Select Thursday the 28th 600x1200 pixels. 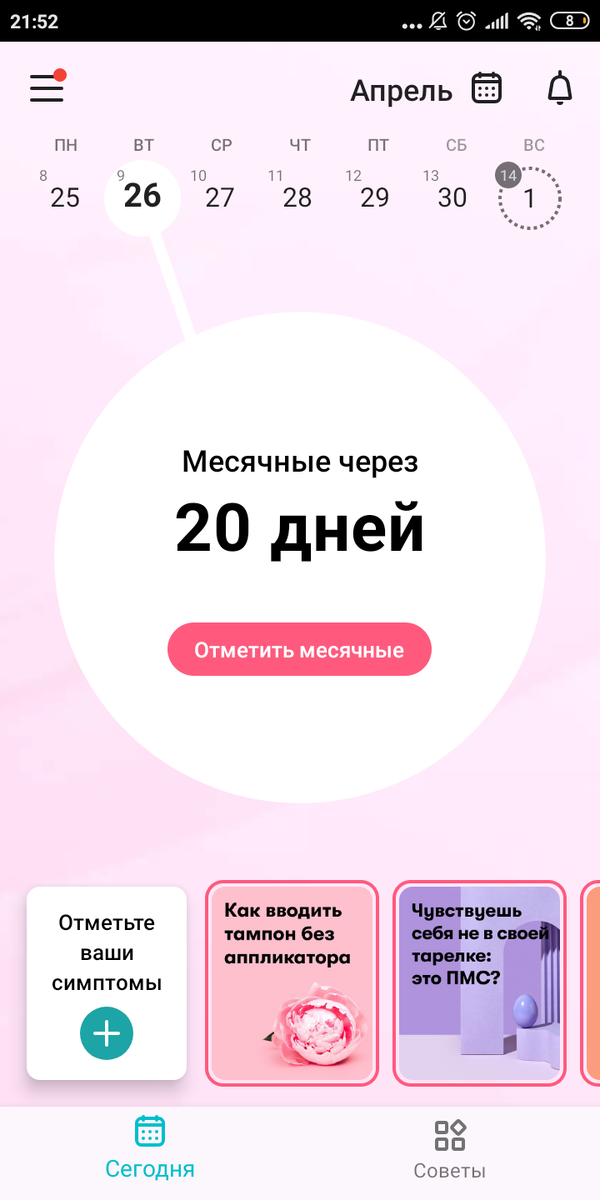click(297, 197)
